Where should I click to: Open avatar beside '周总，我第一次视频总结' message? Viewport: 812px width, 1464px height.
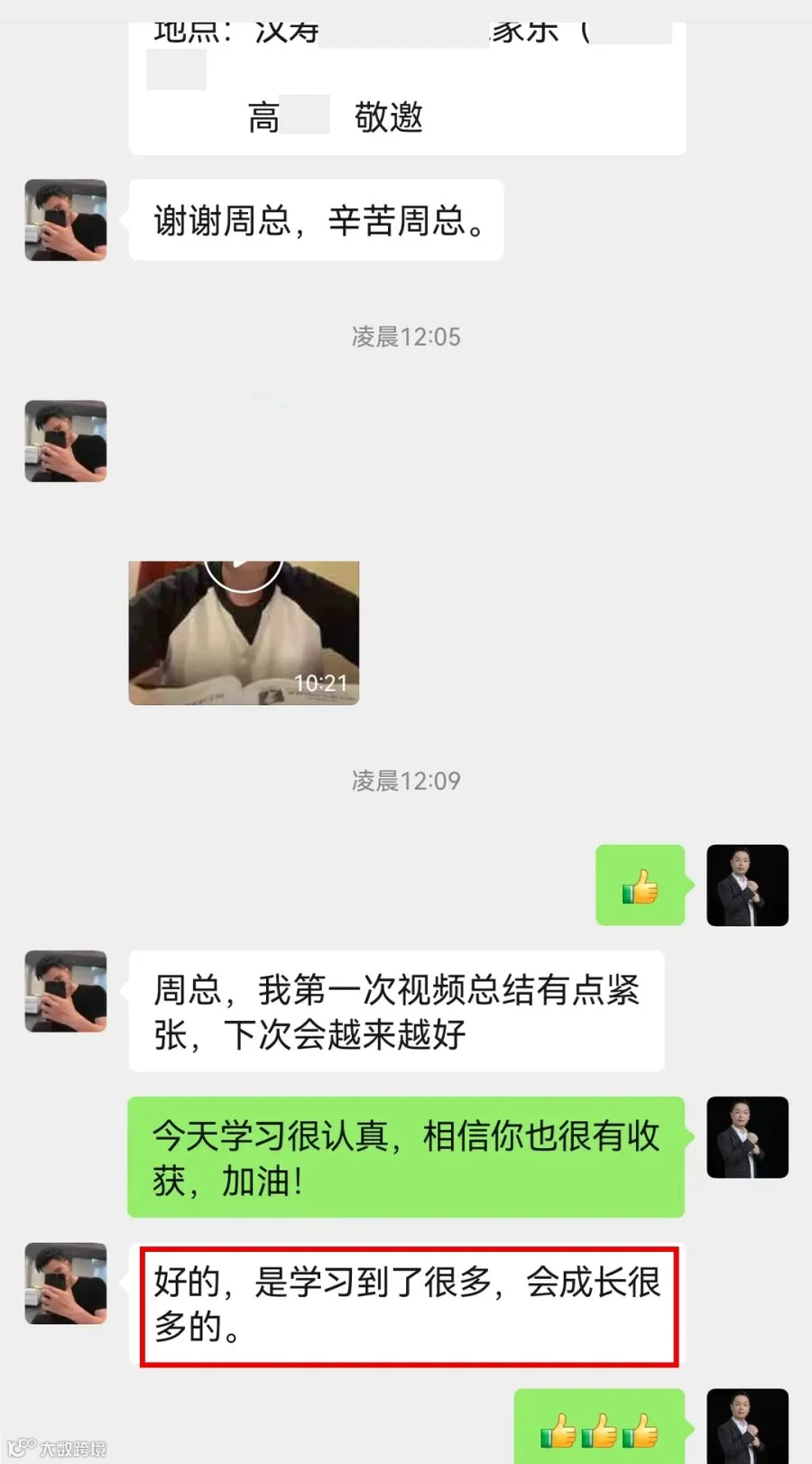pos(66,991)
